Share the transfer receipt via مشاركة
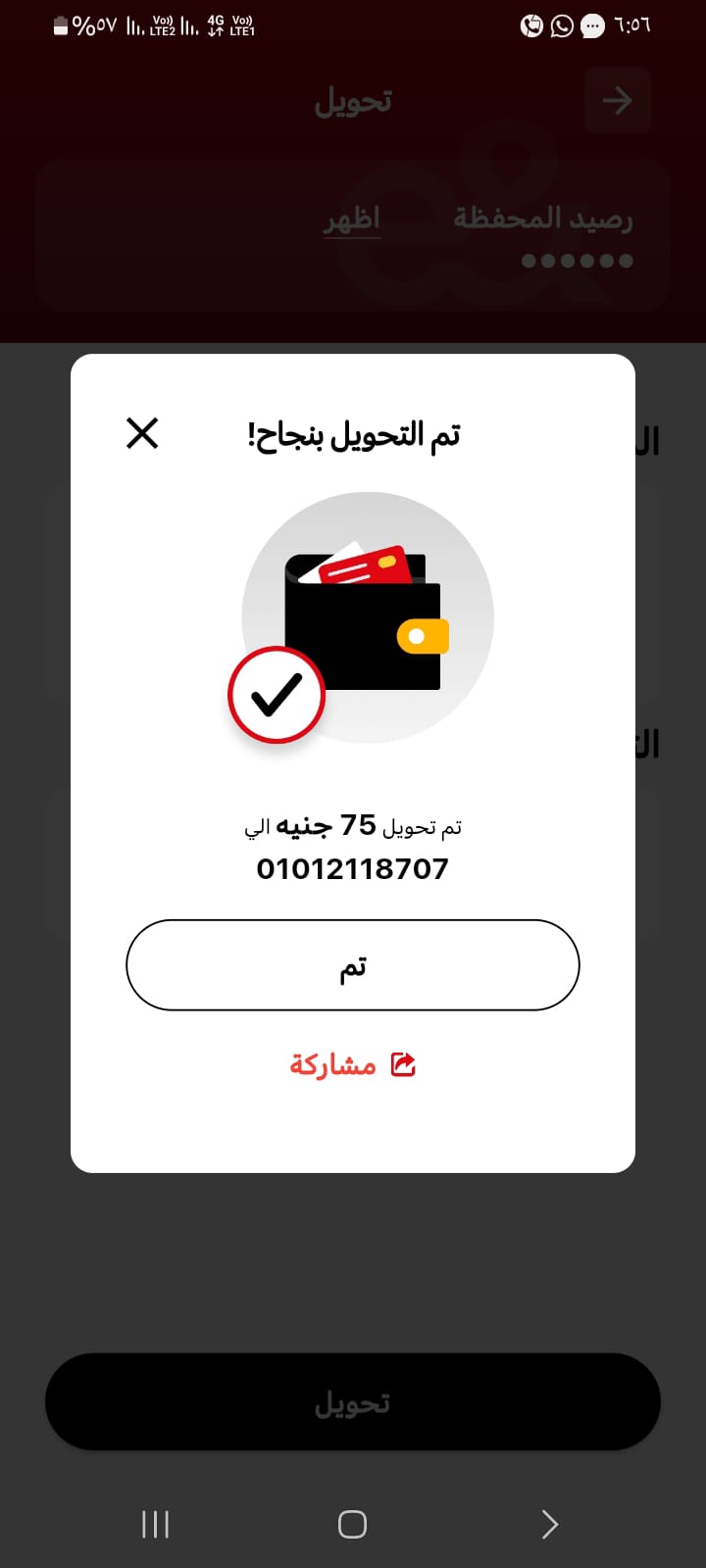706x1568 pixels. [353, 1064]
